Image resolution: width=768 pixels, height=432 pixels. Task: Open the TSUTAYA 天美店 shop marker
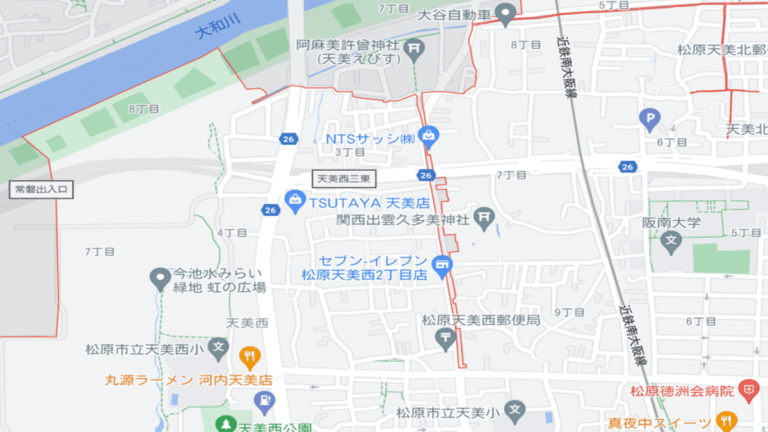(295, 201)
